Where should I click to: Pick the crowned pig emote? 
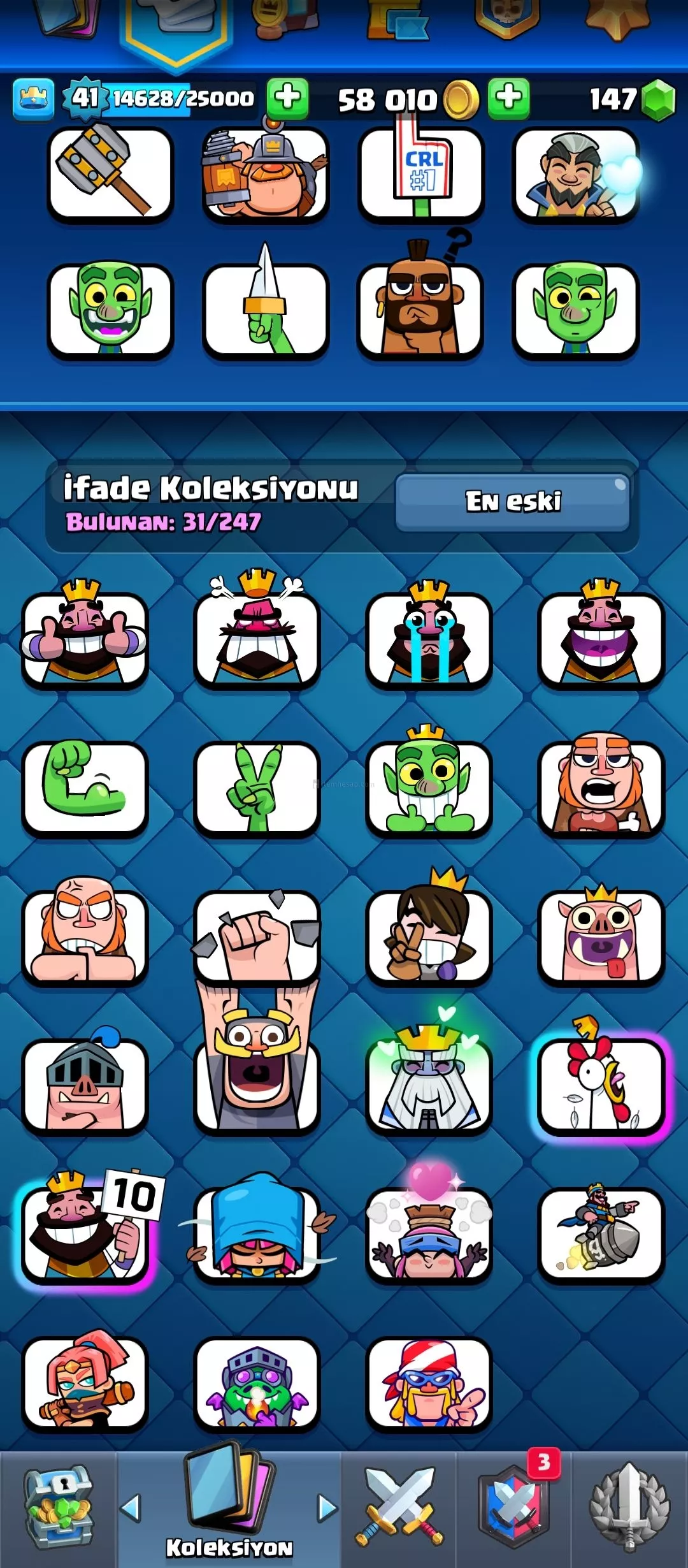coord(601,936)
